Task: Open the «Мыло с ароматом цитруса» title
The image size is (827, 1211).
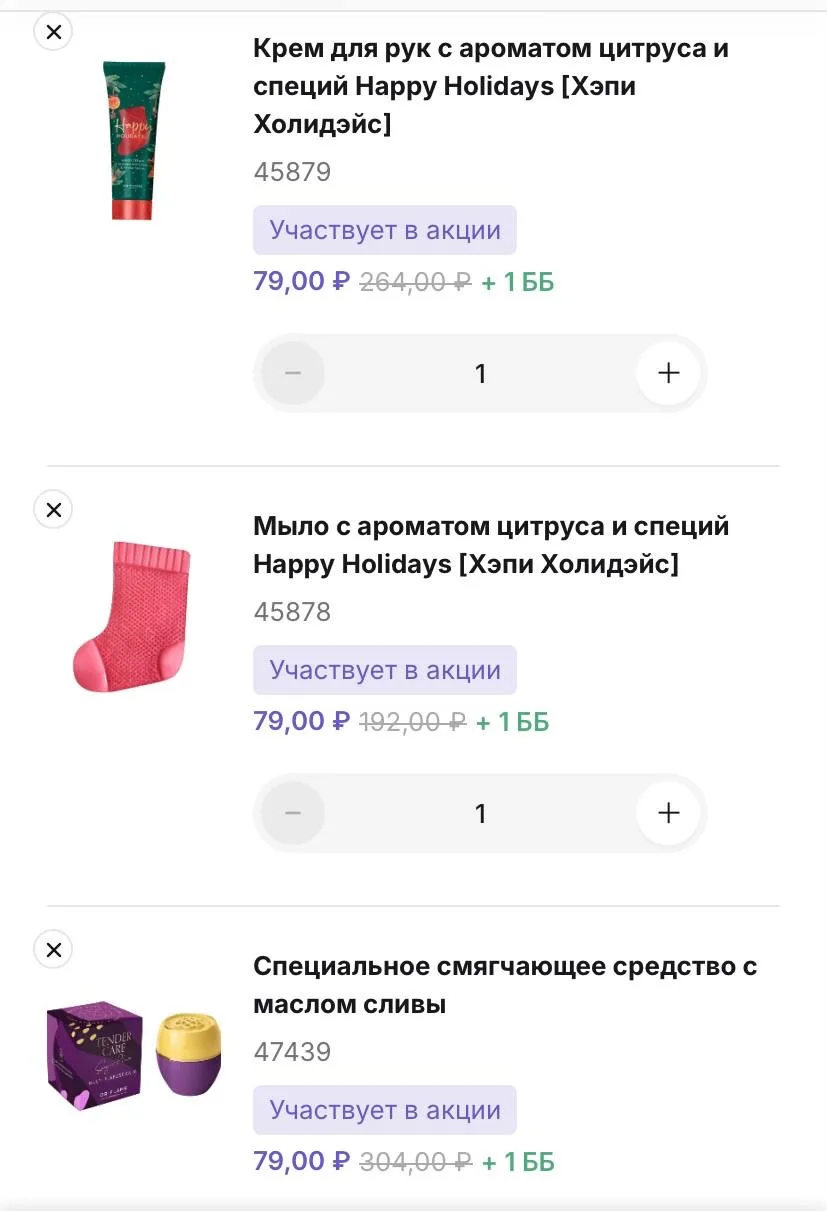Action: (490, 545)
